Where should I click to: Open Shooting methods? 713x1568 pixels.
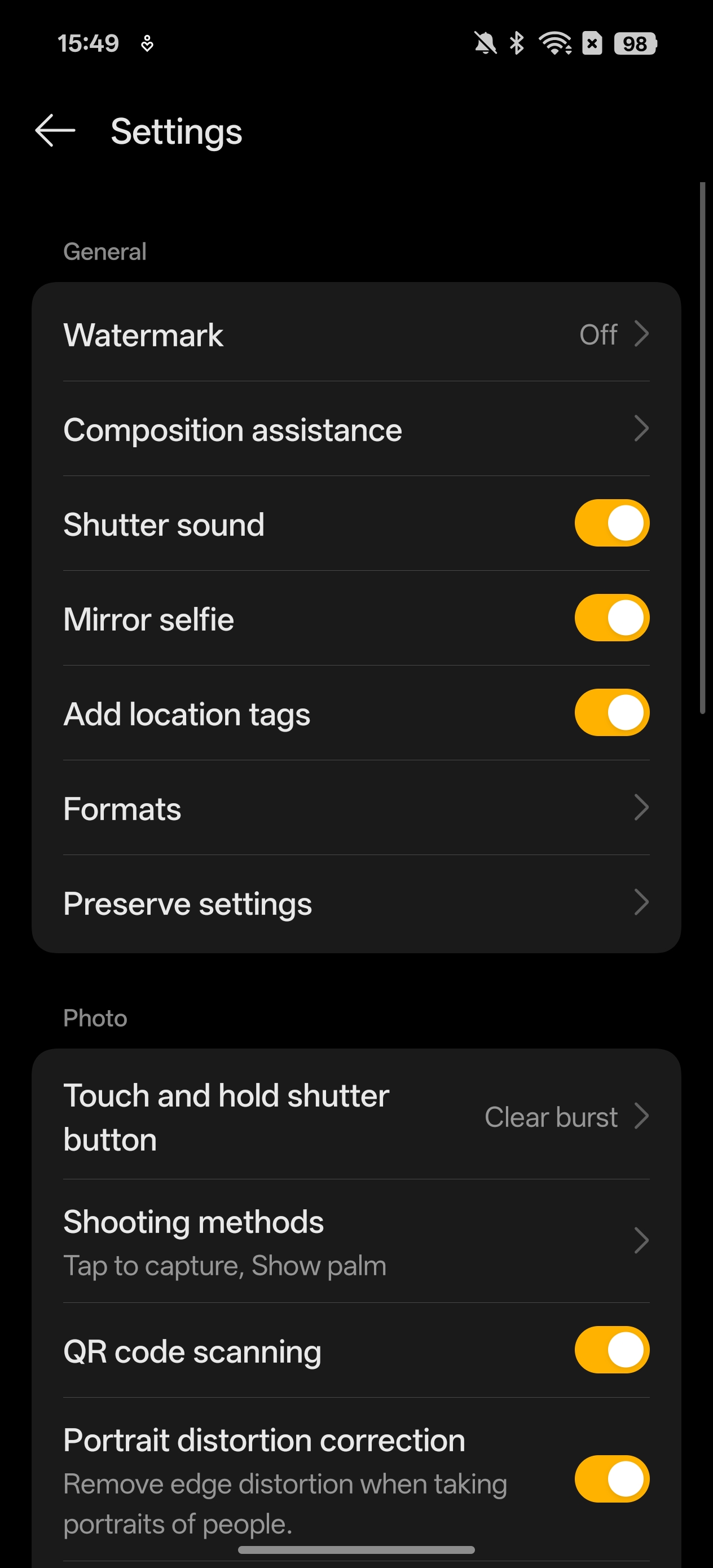tap(356, 1241)
